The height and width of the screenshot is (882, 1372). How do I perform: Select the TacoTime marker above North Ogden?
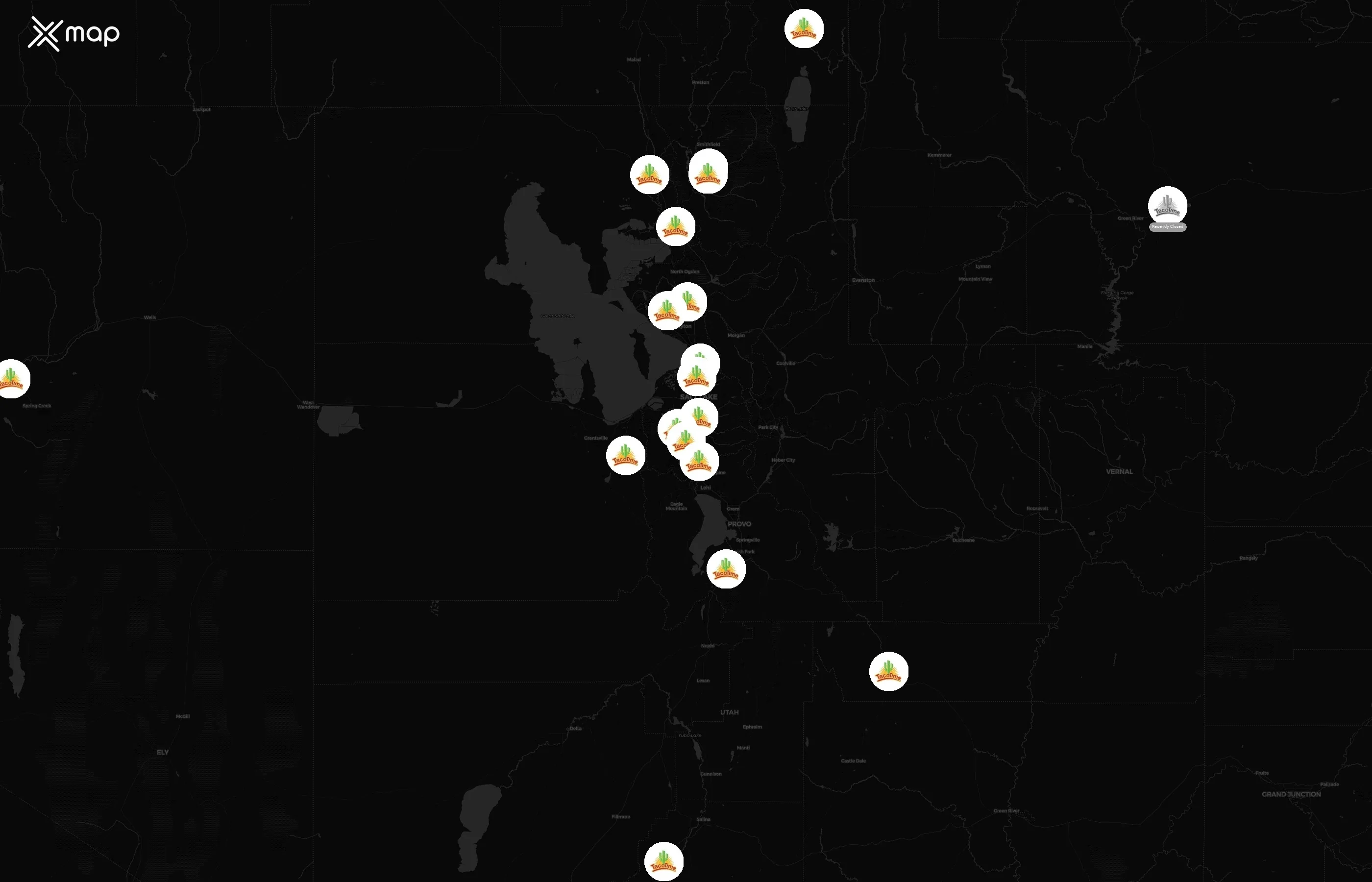675,227
